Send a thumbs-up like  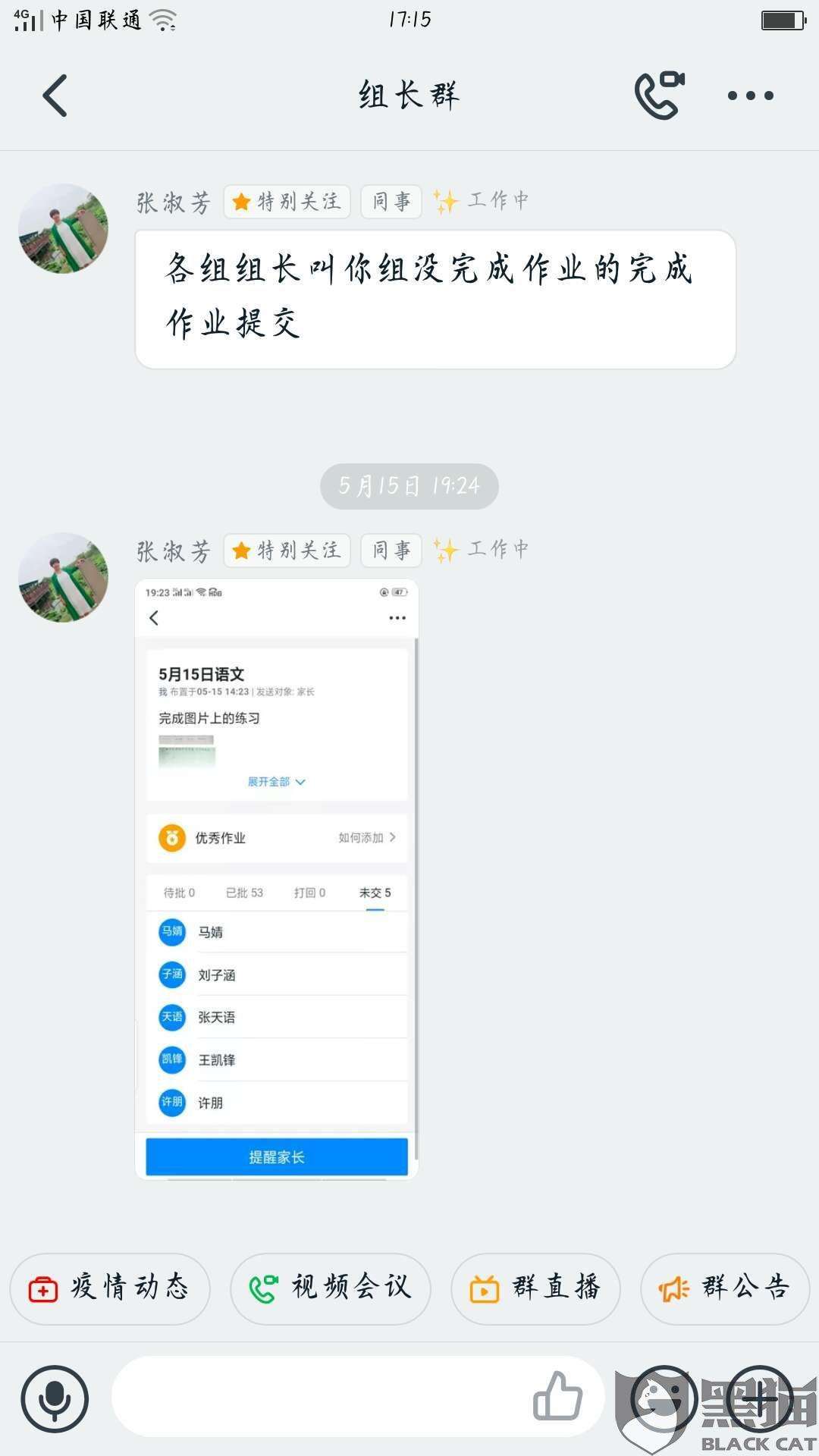tap(557, 1397)
